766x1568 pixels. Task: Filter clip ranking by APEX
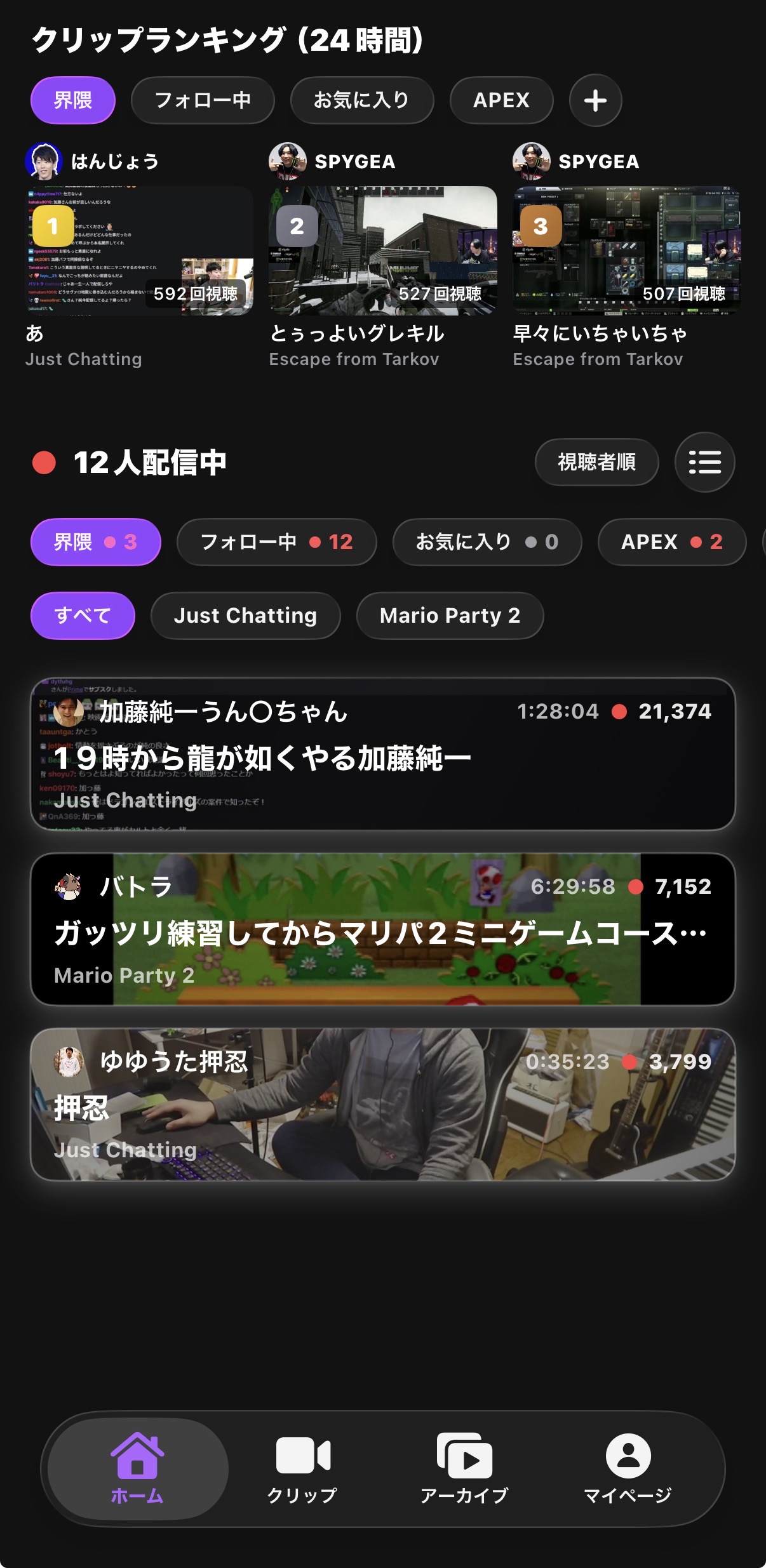coord(501,100)
